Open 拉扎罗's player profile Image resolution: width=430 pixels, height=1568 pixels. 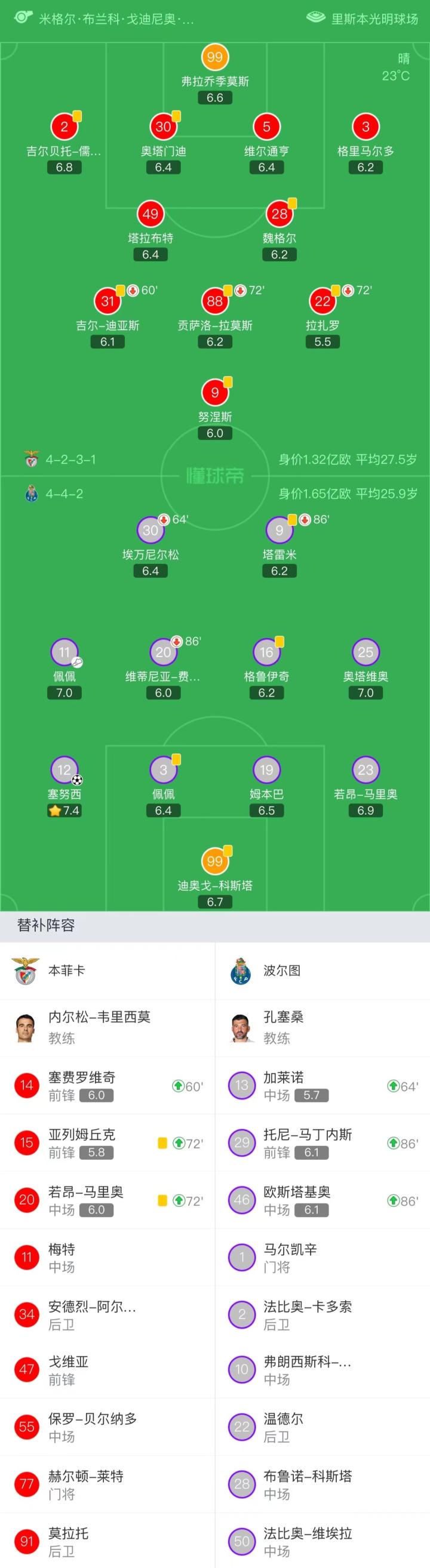[x=322, y=302]
